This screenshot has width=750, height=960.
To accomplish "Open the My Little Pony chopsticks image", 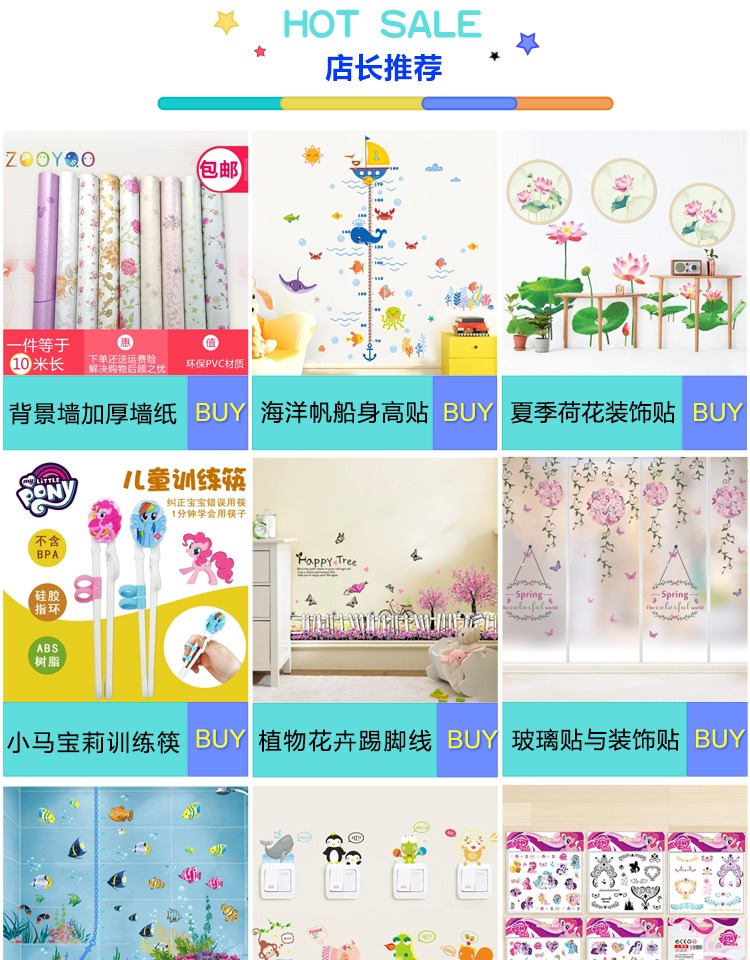I will point(126,580).
